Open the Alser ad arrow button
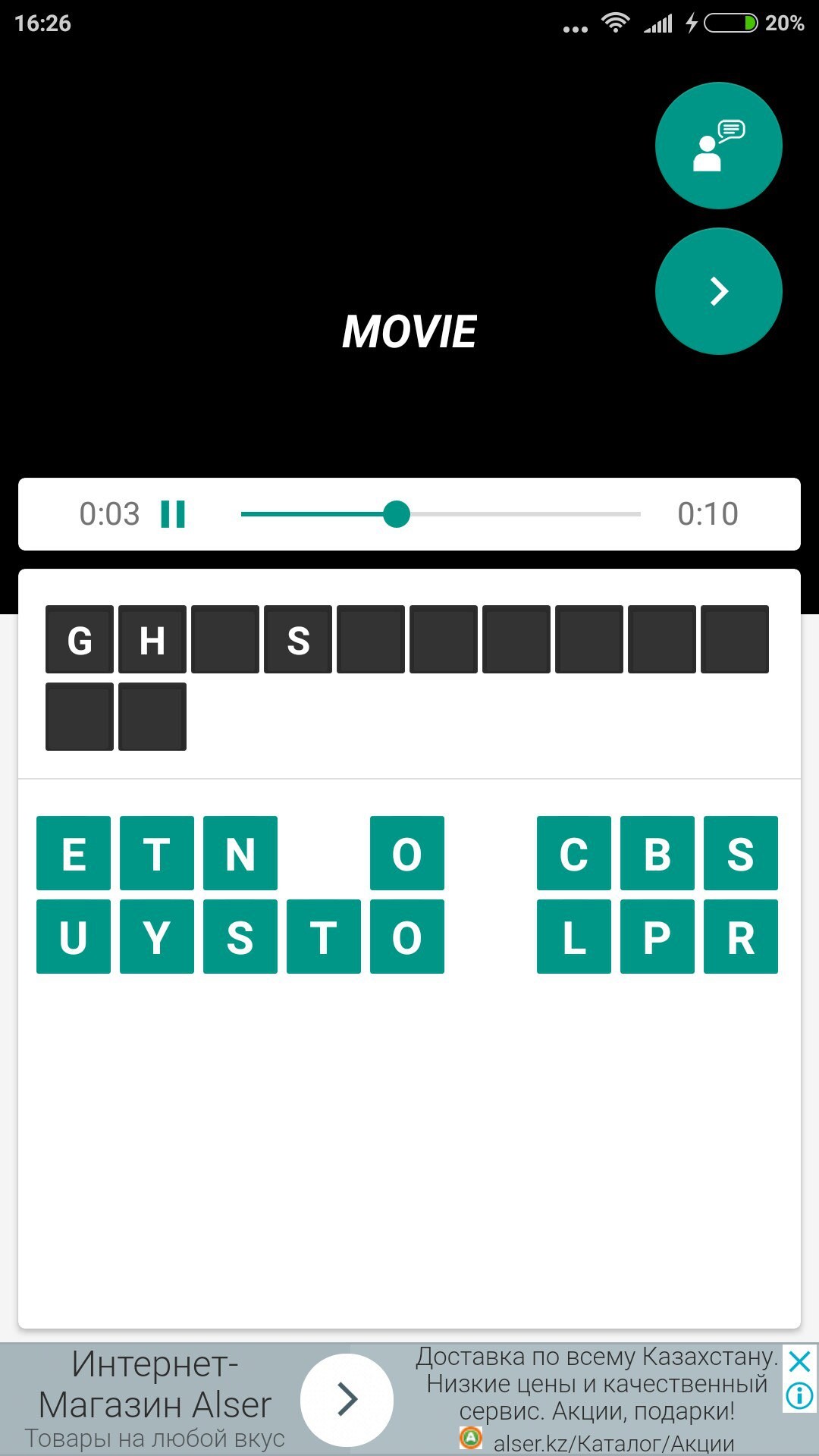Viewport: 819px width, 1456px height. click(347, 1399)
